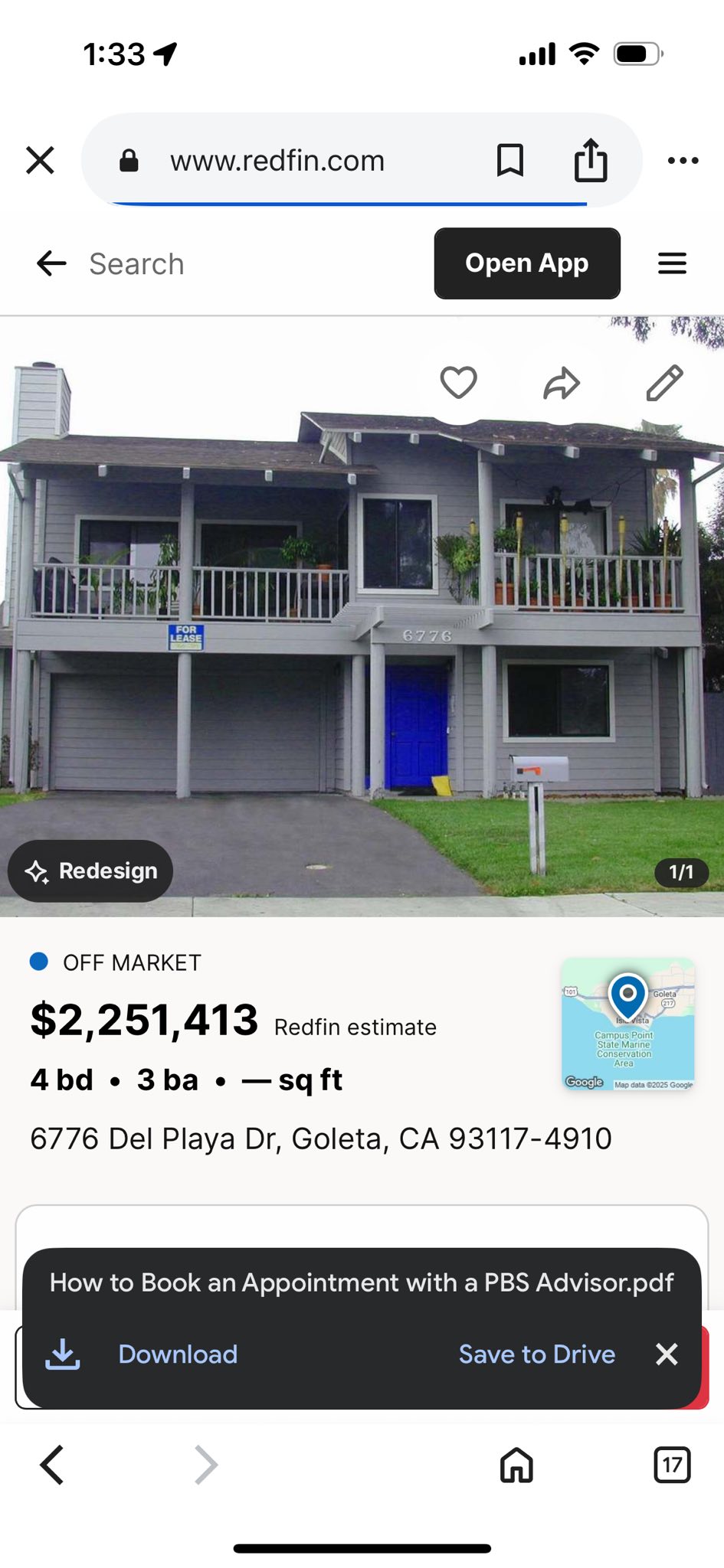Share this listing with the arrow icon
Image resolution: width=724 pixels, height=1568 pixels.
click(x=562, y=383)
